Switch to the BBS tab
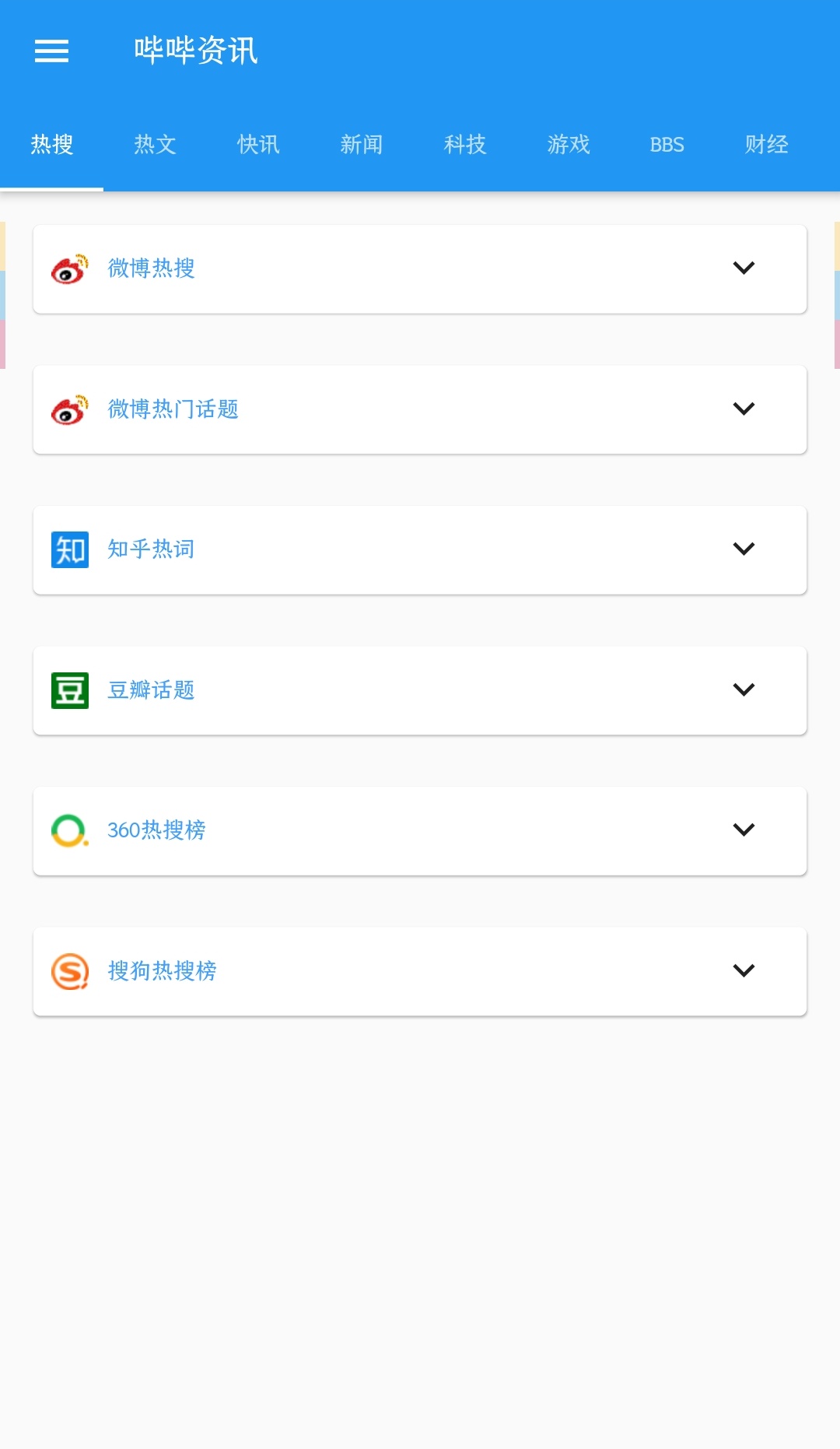 tap(667, 145)
